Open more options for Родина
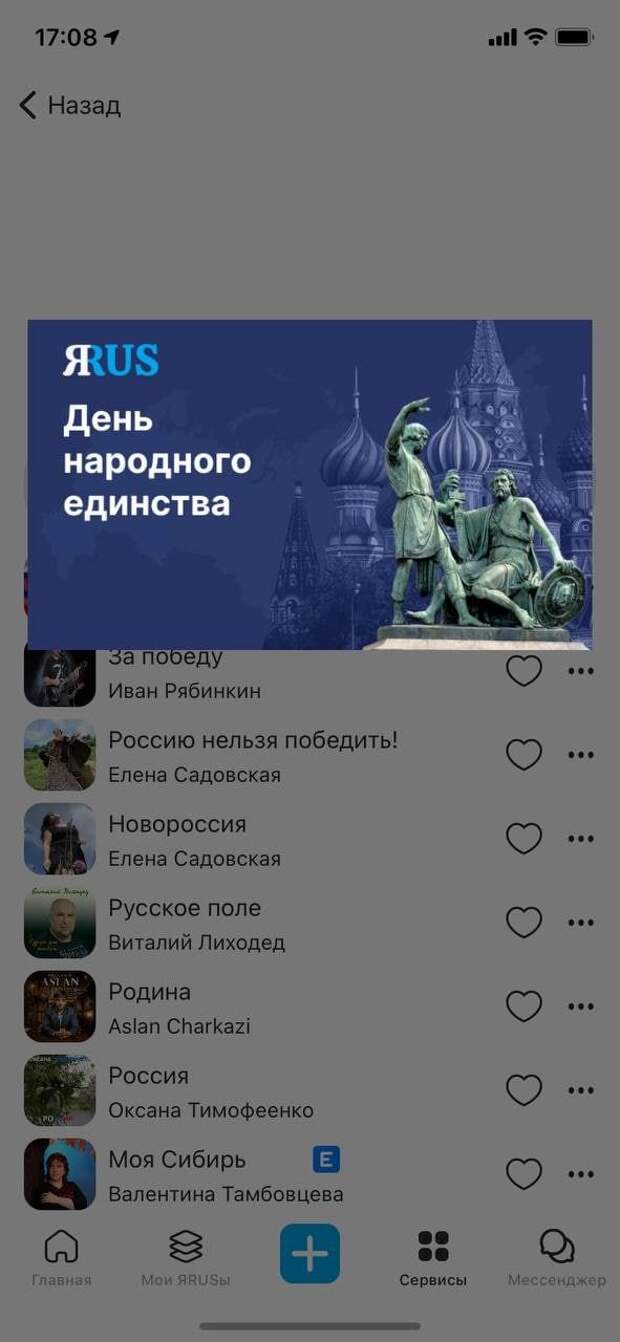Screen dimensions: 620x1342 click(581, 1007)
